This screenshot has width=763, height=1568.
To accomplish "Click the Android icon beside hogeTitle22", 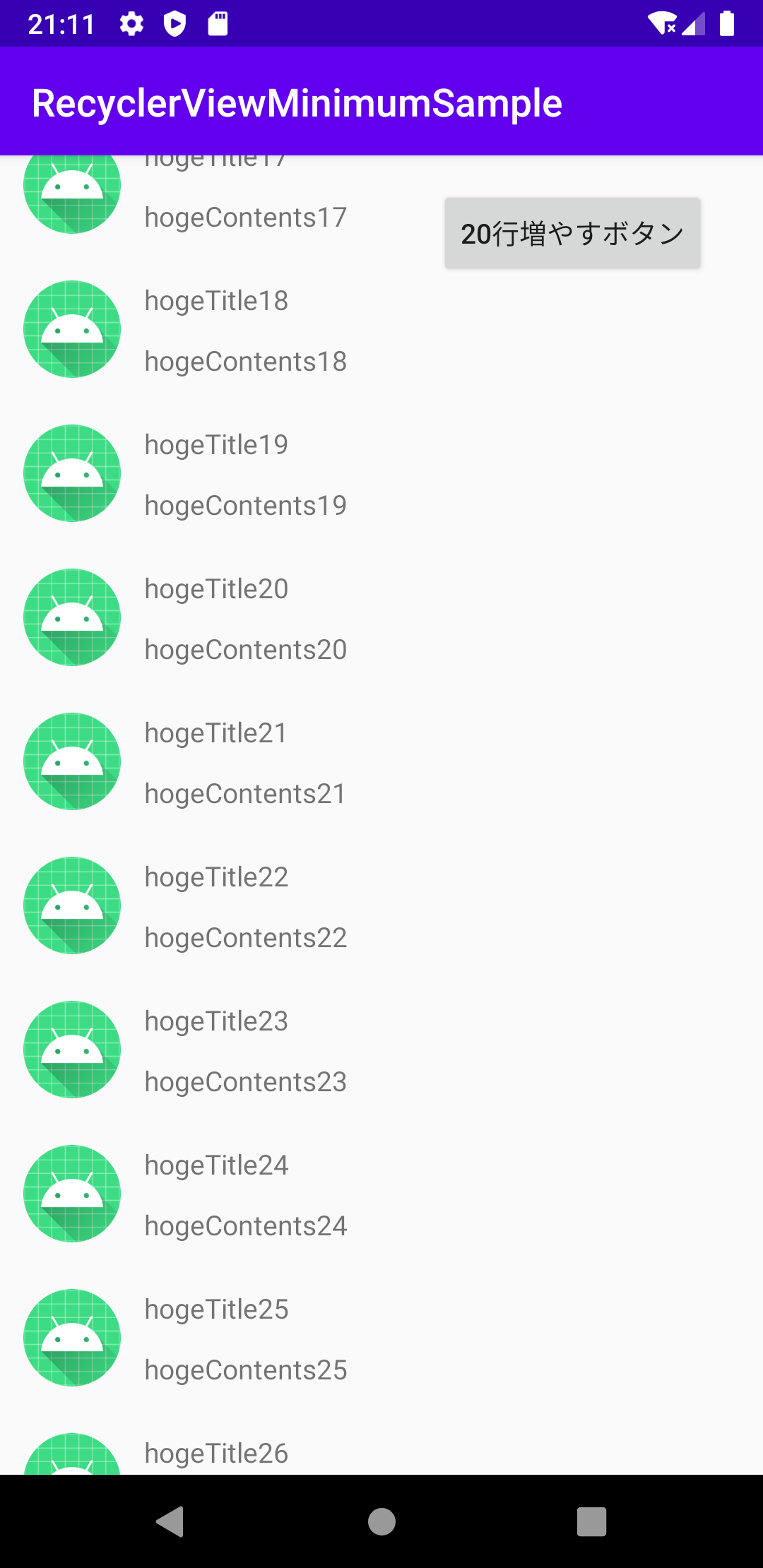I will click(x=71, y=905).
